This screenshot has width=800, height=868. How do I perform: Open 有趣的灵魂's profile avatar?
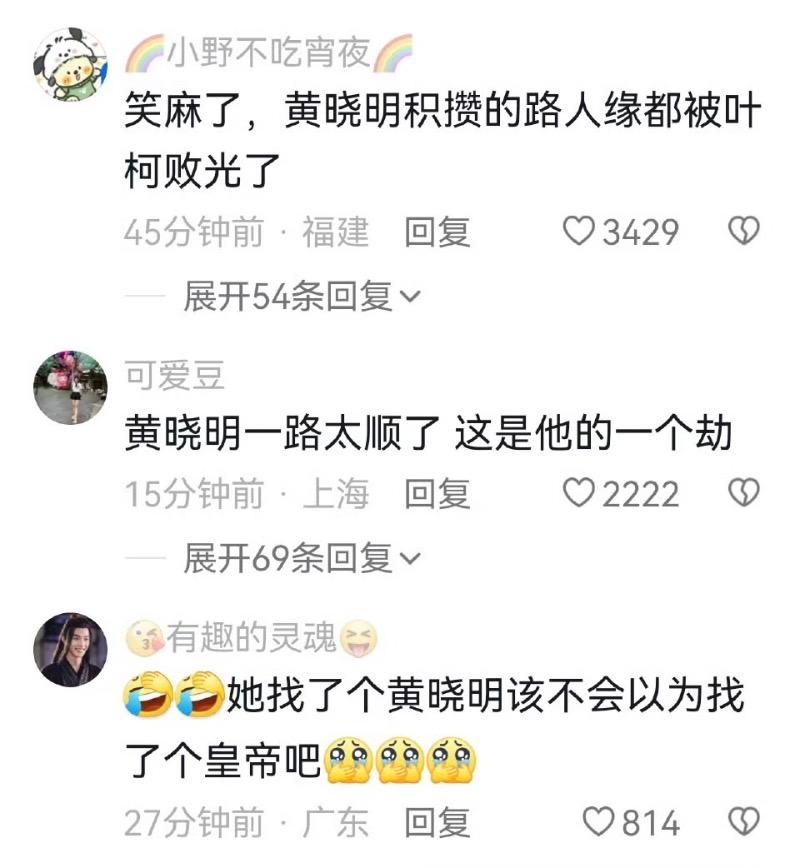(x=71, y=648)
